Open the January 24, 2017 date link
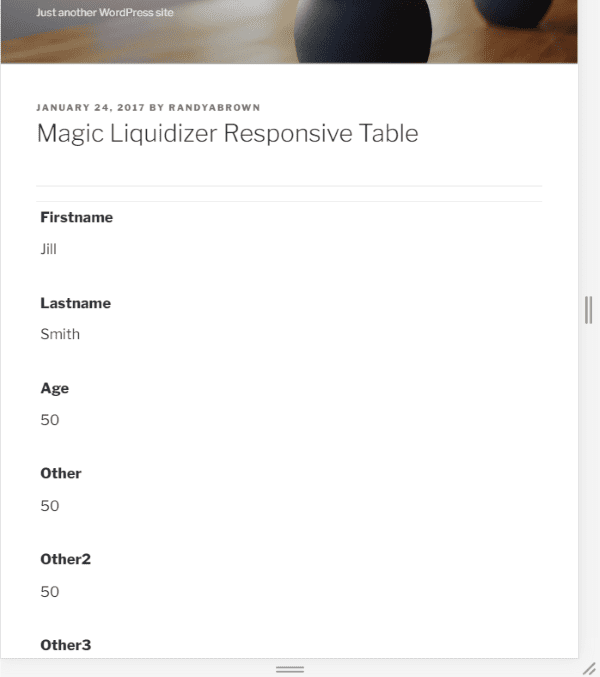The height and width of the screenshot is (677, 600). 90,107
